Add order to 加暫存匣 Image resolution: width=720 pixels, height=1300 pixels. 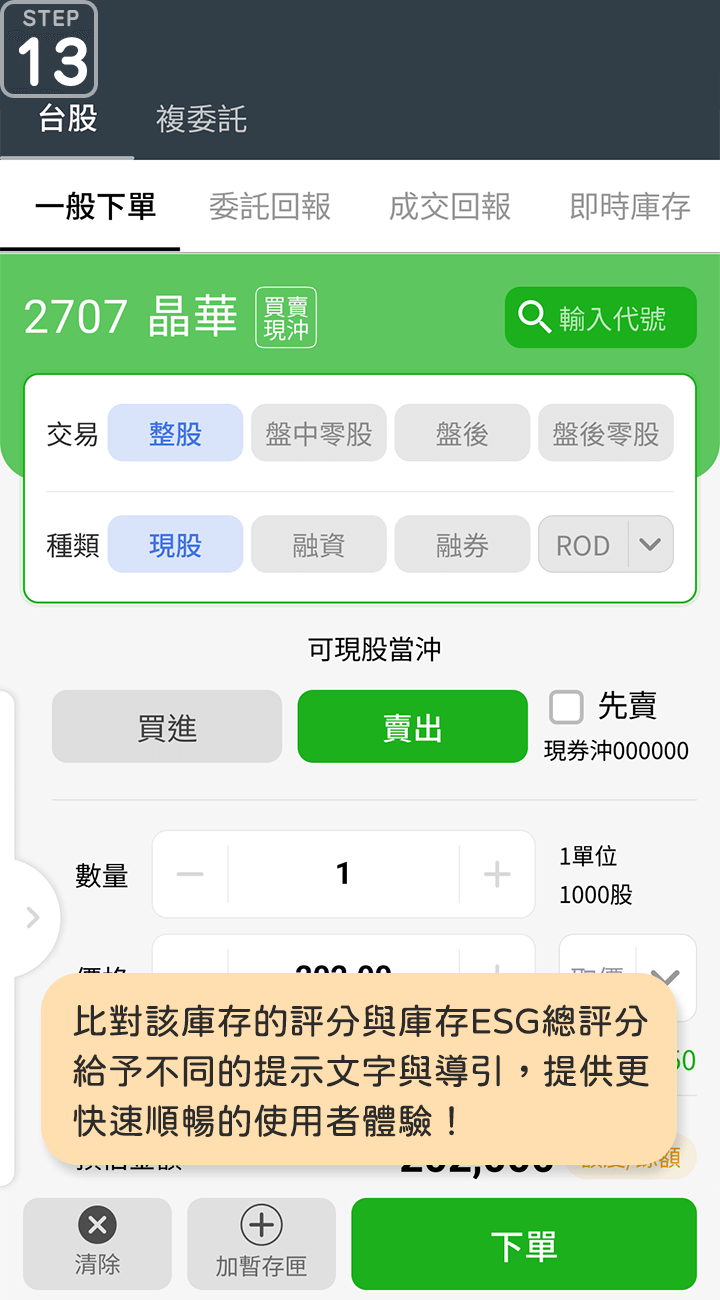(261, 1244)
